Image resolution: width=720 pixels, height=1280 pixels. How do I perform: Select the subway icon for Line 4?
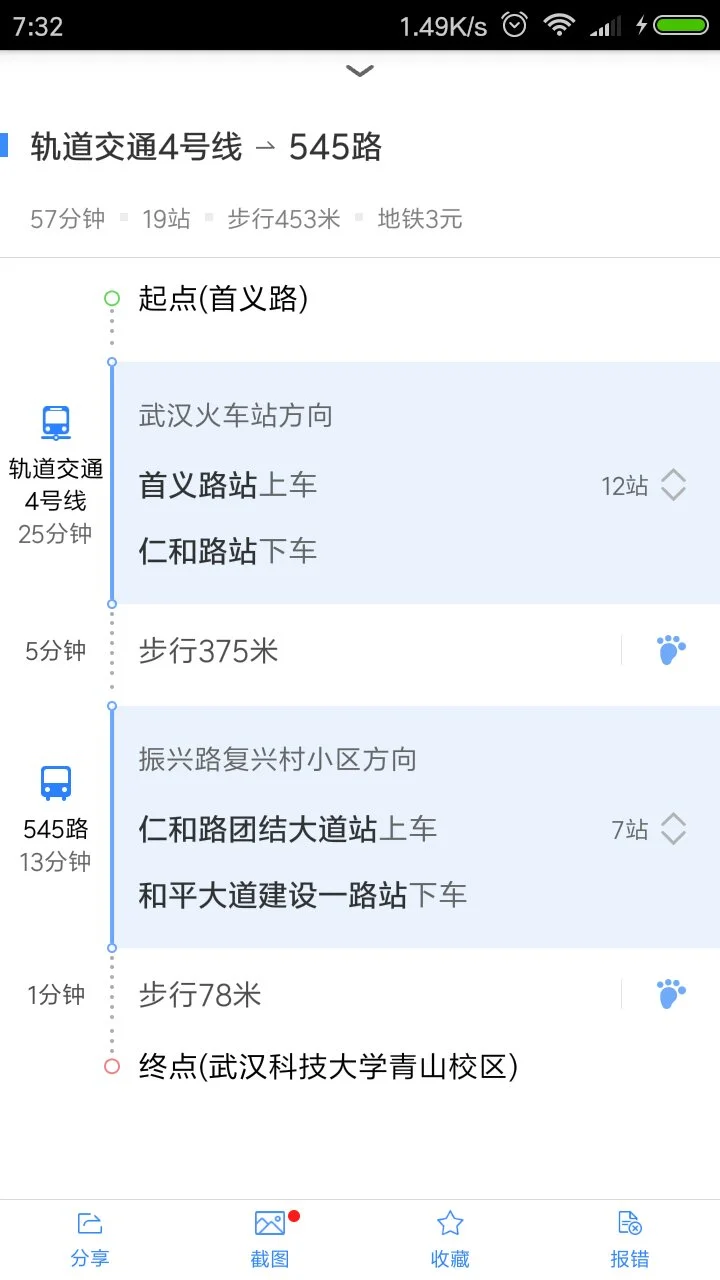point(55,422)
